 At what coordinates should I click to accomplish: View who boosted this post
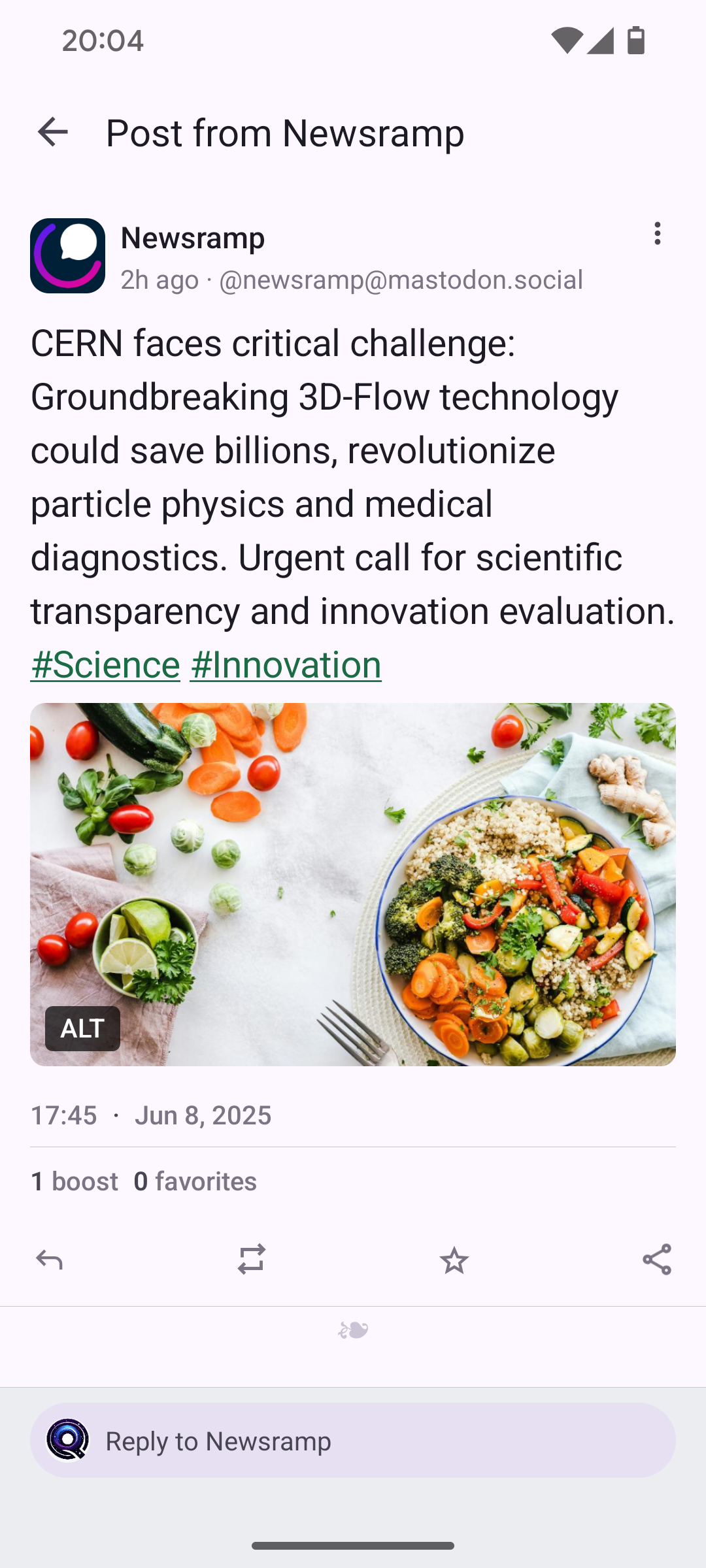click(75, 1181)
